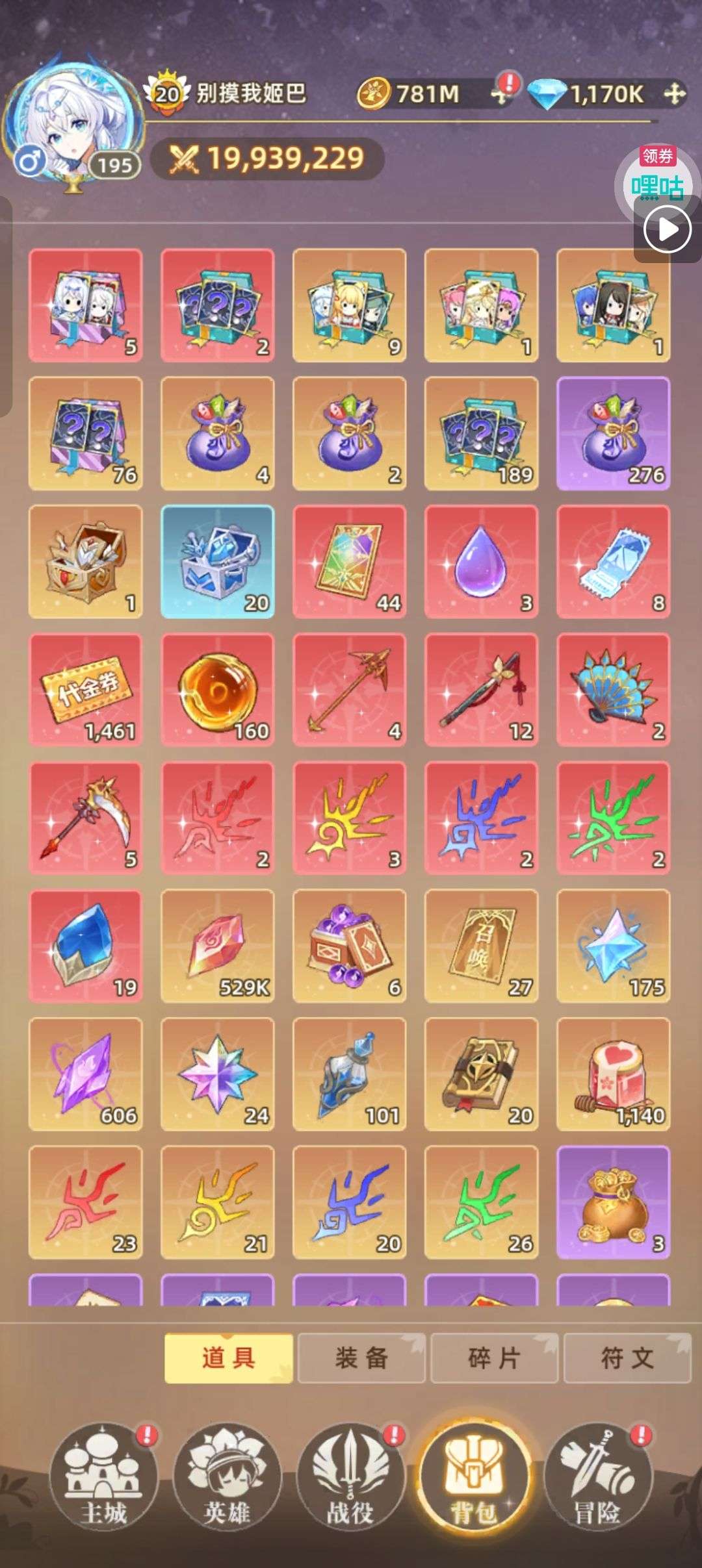The height and width of the screenshot is (1568, 702).
Task: Open the player avatar profile
Action: pos(75,121)
